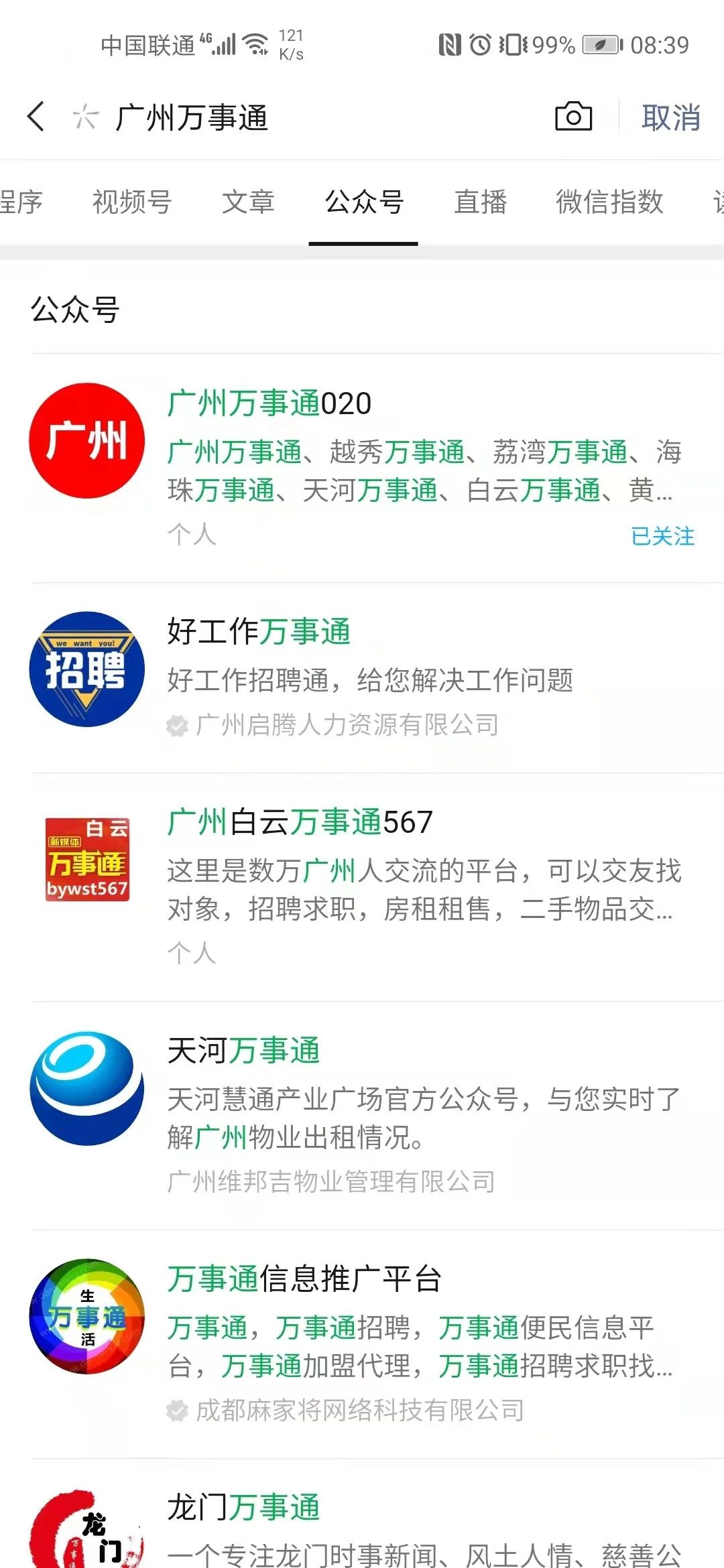Open the 天河万事通 account
The width and height of the screenshot is (724, 1568).
(362, 1116)
